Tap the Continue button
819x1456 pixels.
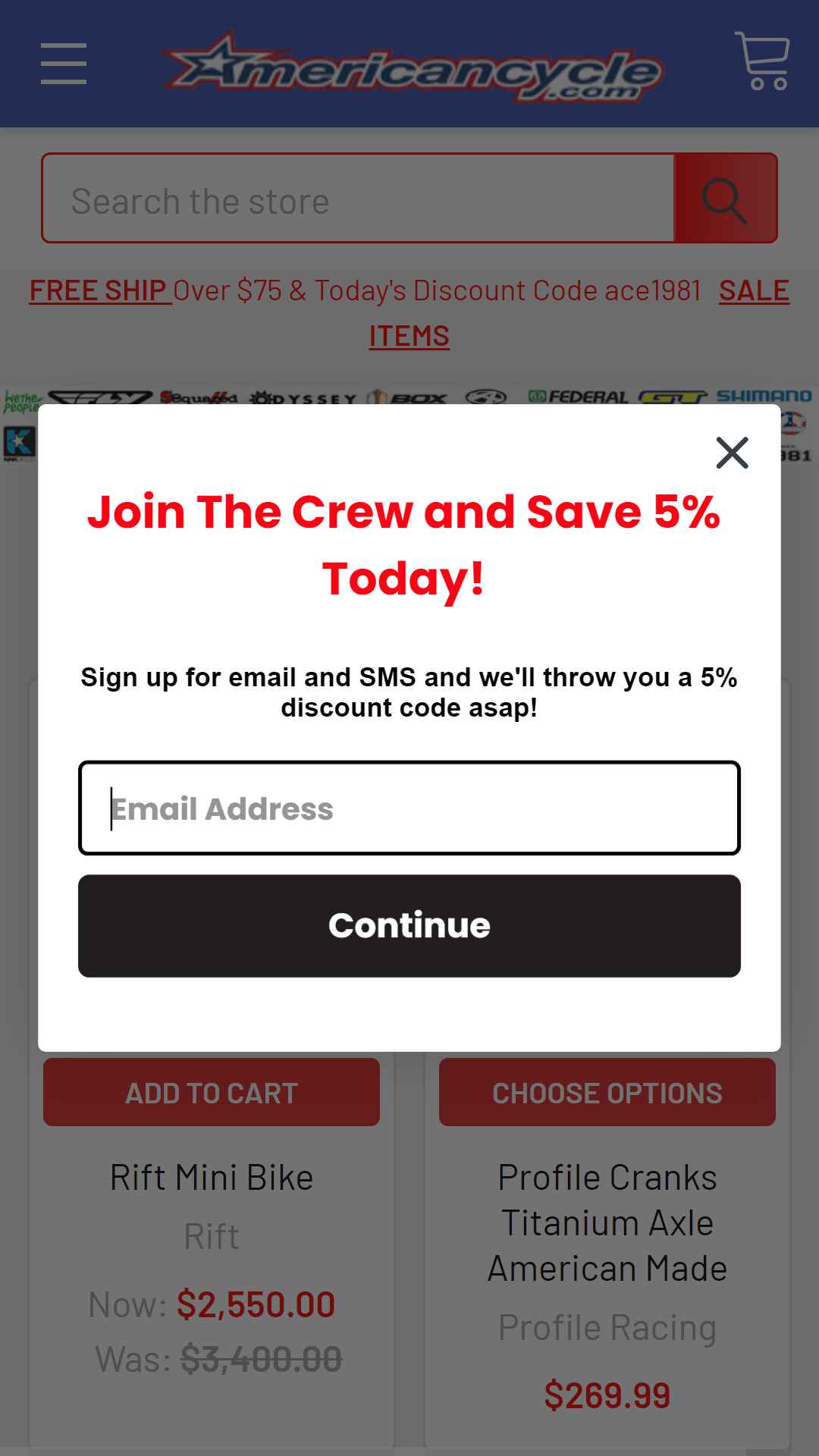409,926
